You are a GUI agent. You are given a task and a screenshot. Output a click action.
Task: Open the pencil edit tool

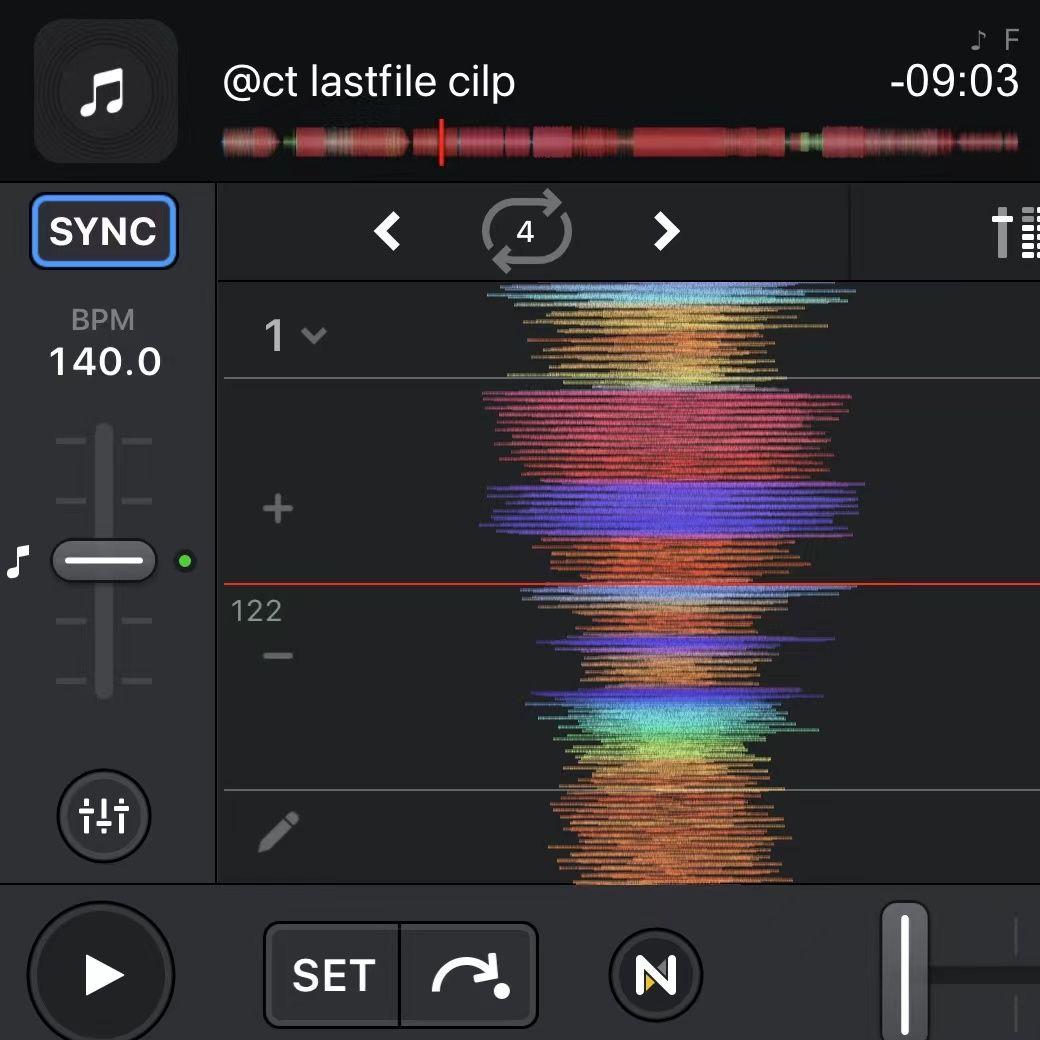pyautogui.click(x=278, y=832)
